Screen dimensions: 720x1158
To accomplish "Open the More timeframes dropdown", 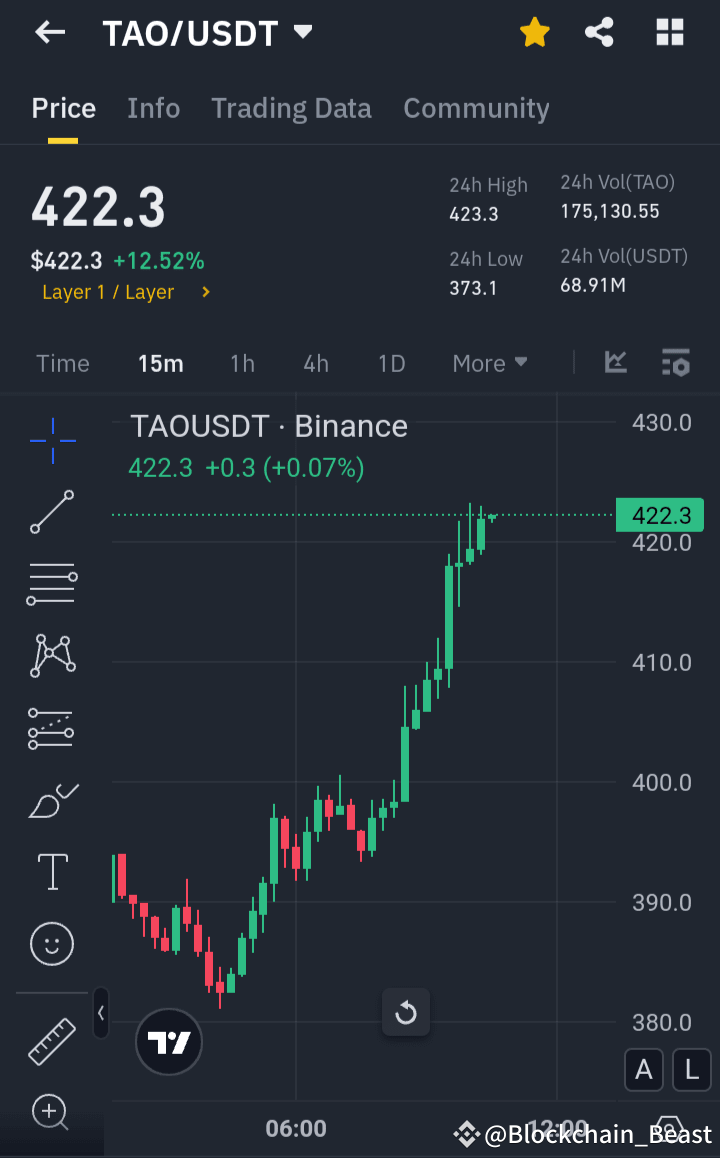I will pos(489,363).
